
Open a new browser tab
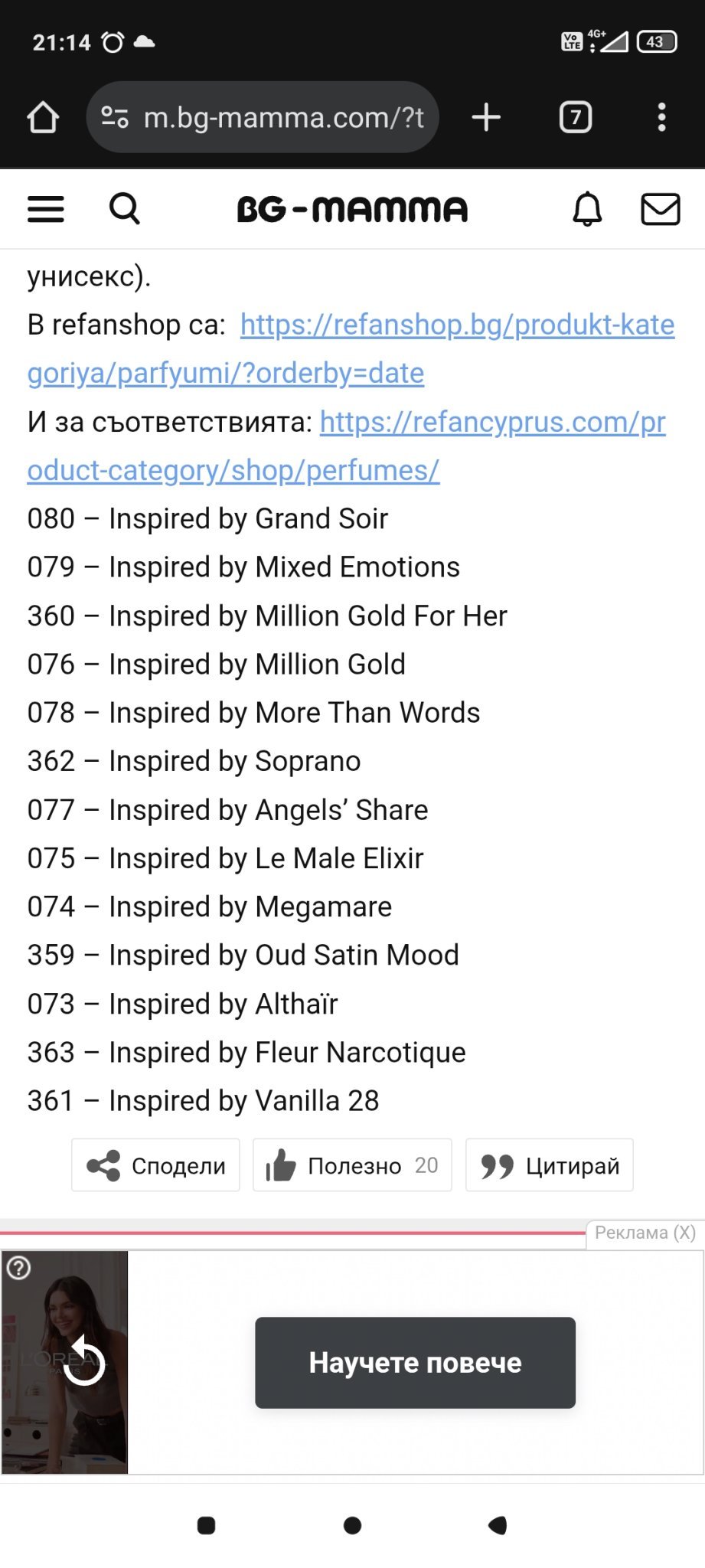(x=486, y=117)
